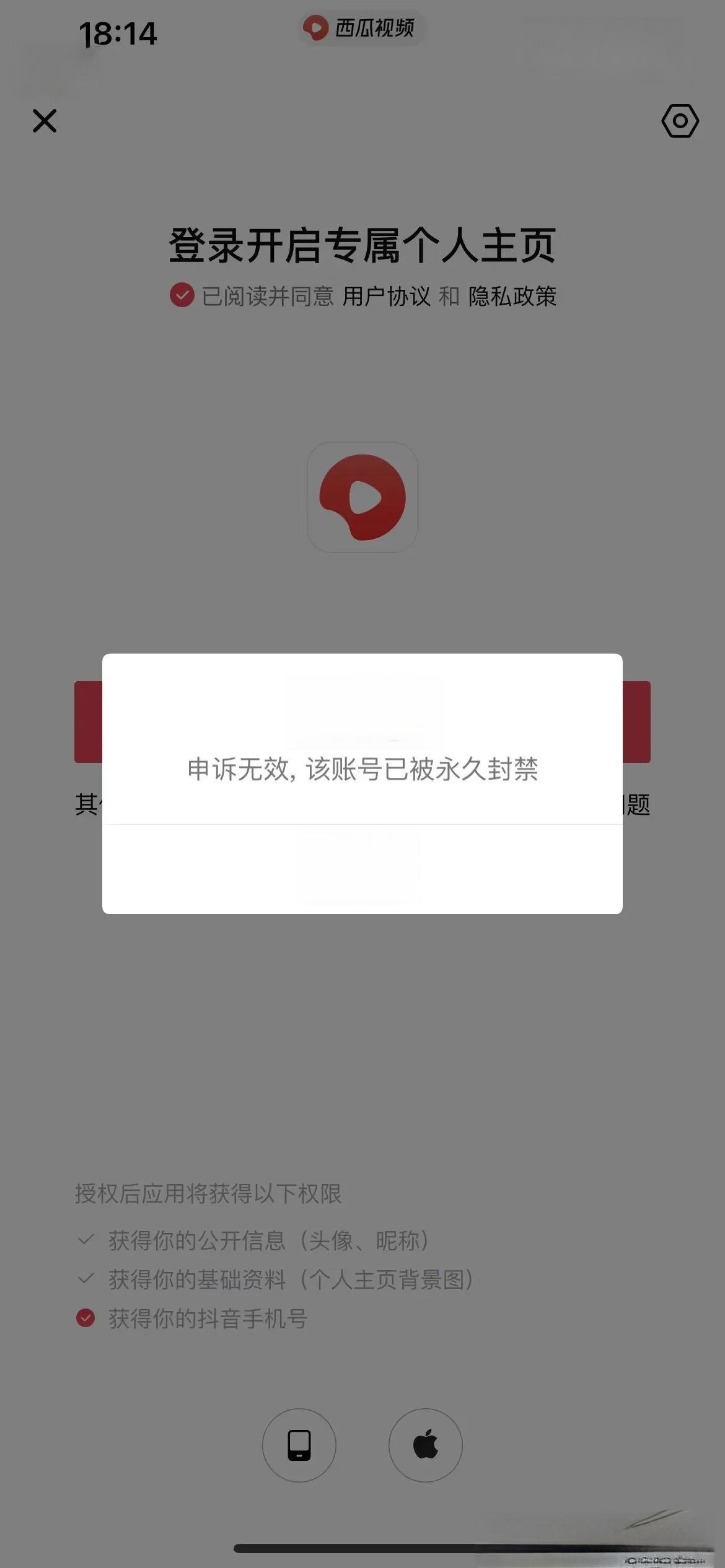The height and width of the screenshot is (1568, 725).
Task: Log in with phone number icon
Action: pos(299,1445)
